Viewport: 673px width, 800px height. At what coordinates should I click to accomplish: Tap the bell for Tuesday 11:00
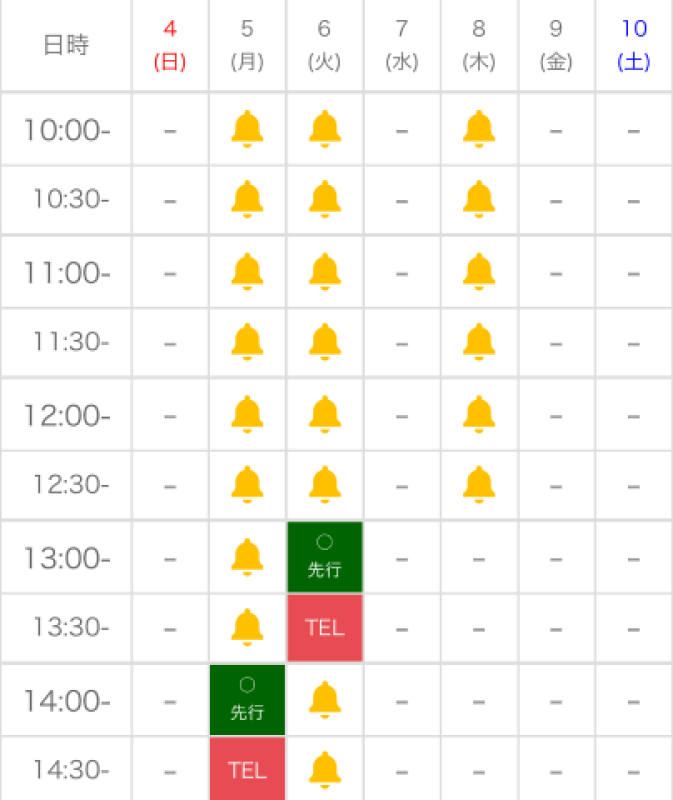click(324, 271)
